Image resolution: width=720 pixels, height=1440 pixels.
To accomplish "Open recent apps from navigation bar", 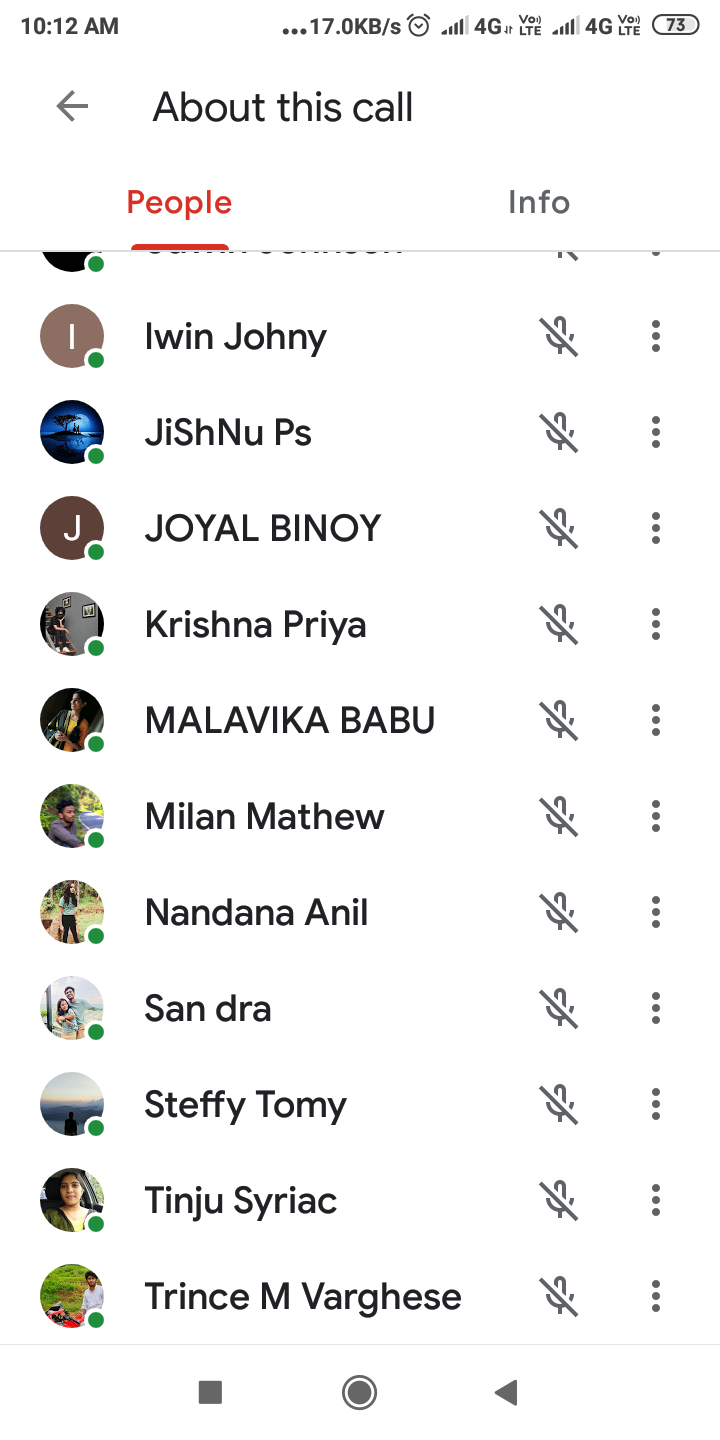I will click(210, 1392).
